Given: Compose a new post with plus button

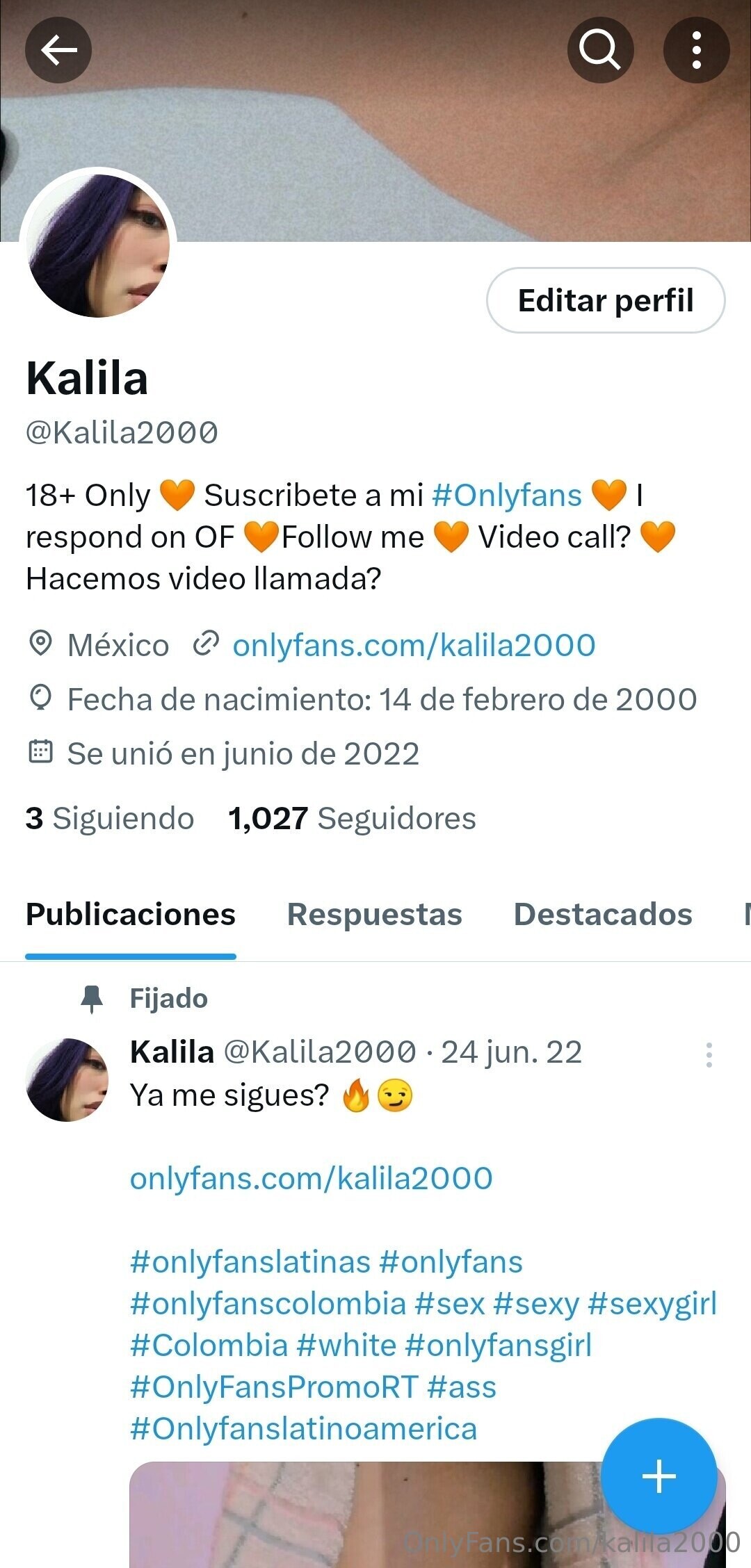Looking at the screenshot, I should (659, 1476).
